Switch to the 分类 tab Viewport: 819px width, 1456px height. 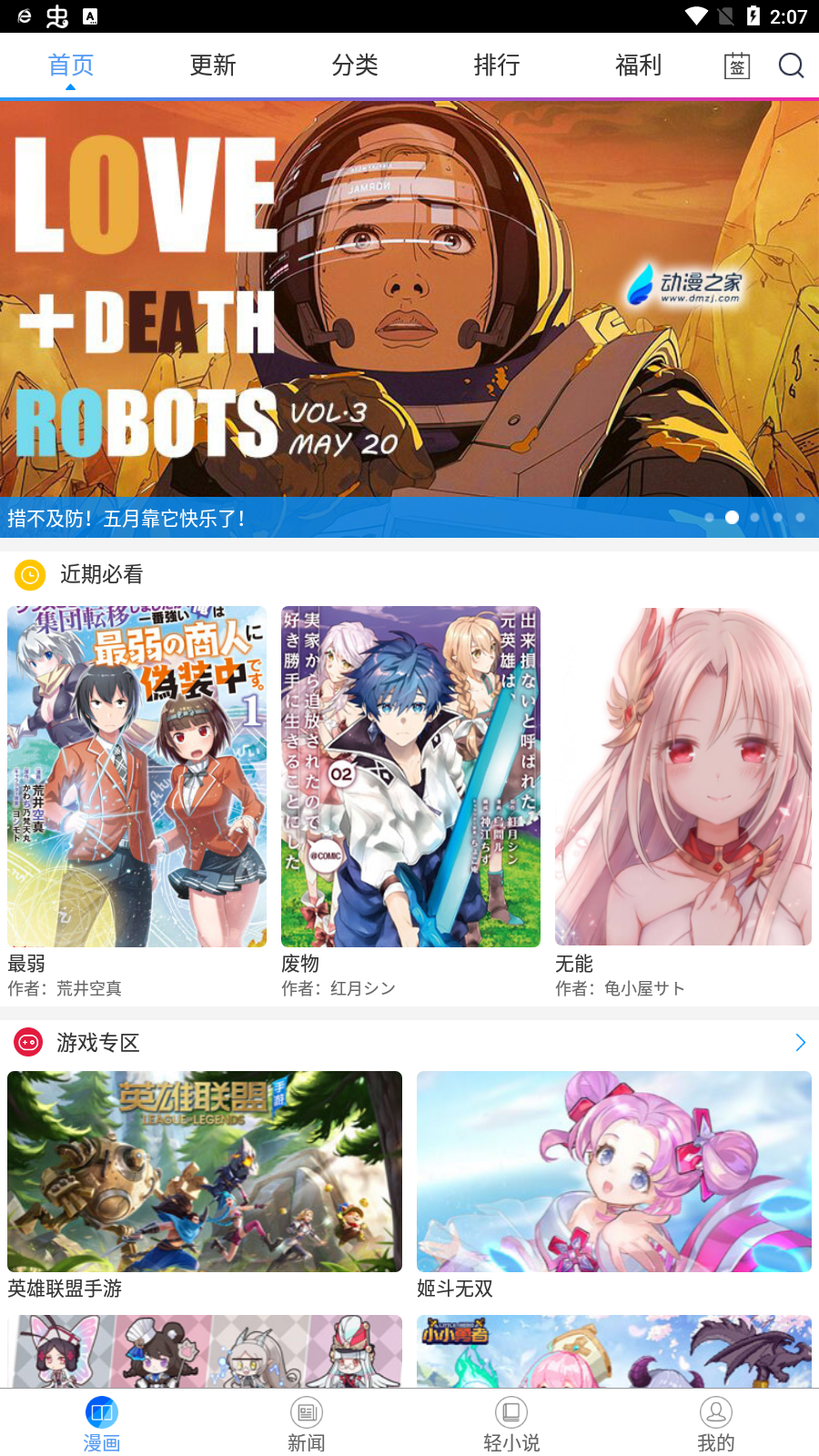pyautogui.click(x=355, y=66)
